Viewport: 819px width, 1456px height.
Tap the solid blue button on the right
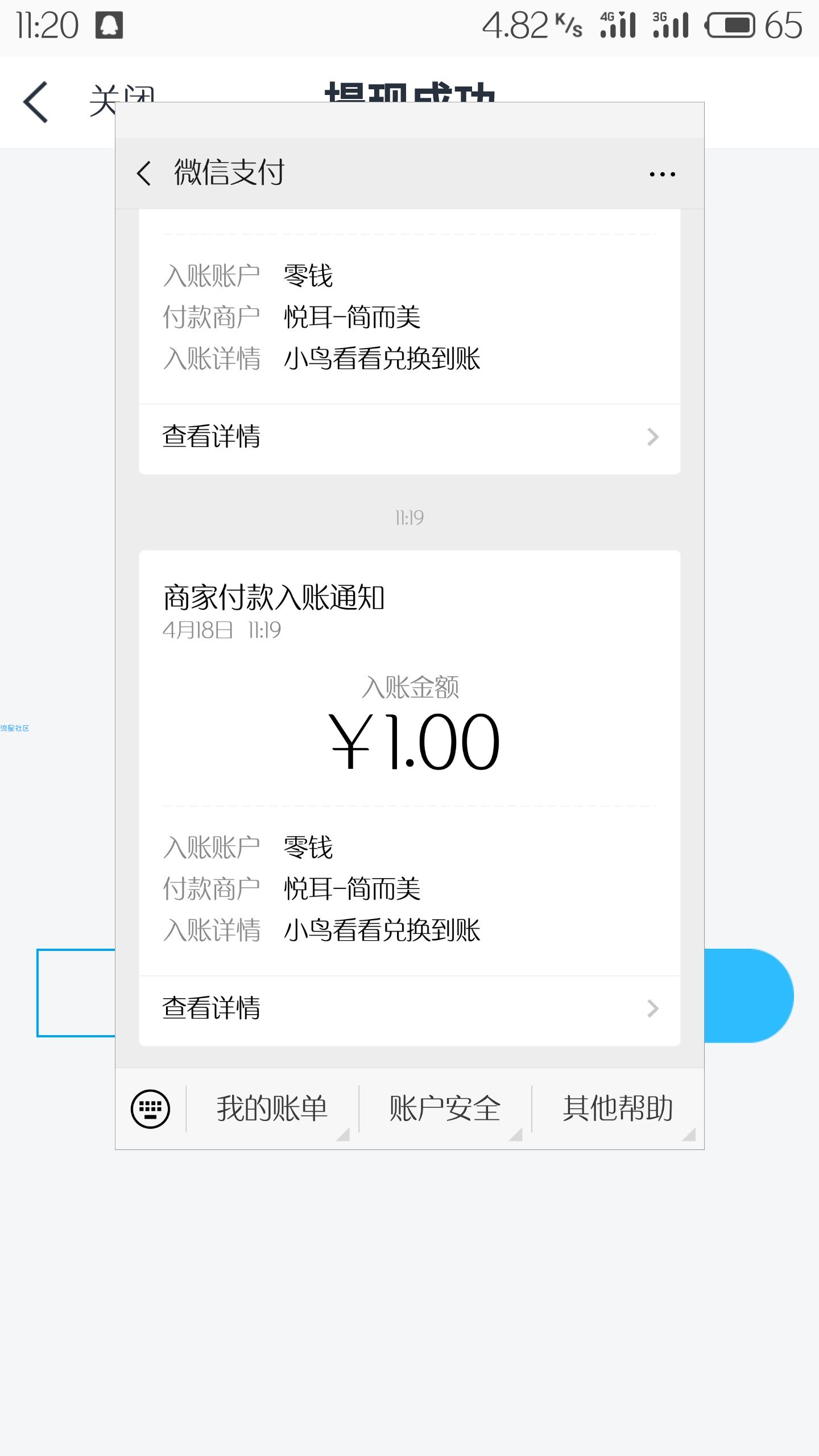click(x=748, y=995)
